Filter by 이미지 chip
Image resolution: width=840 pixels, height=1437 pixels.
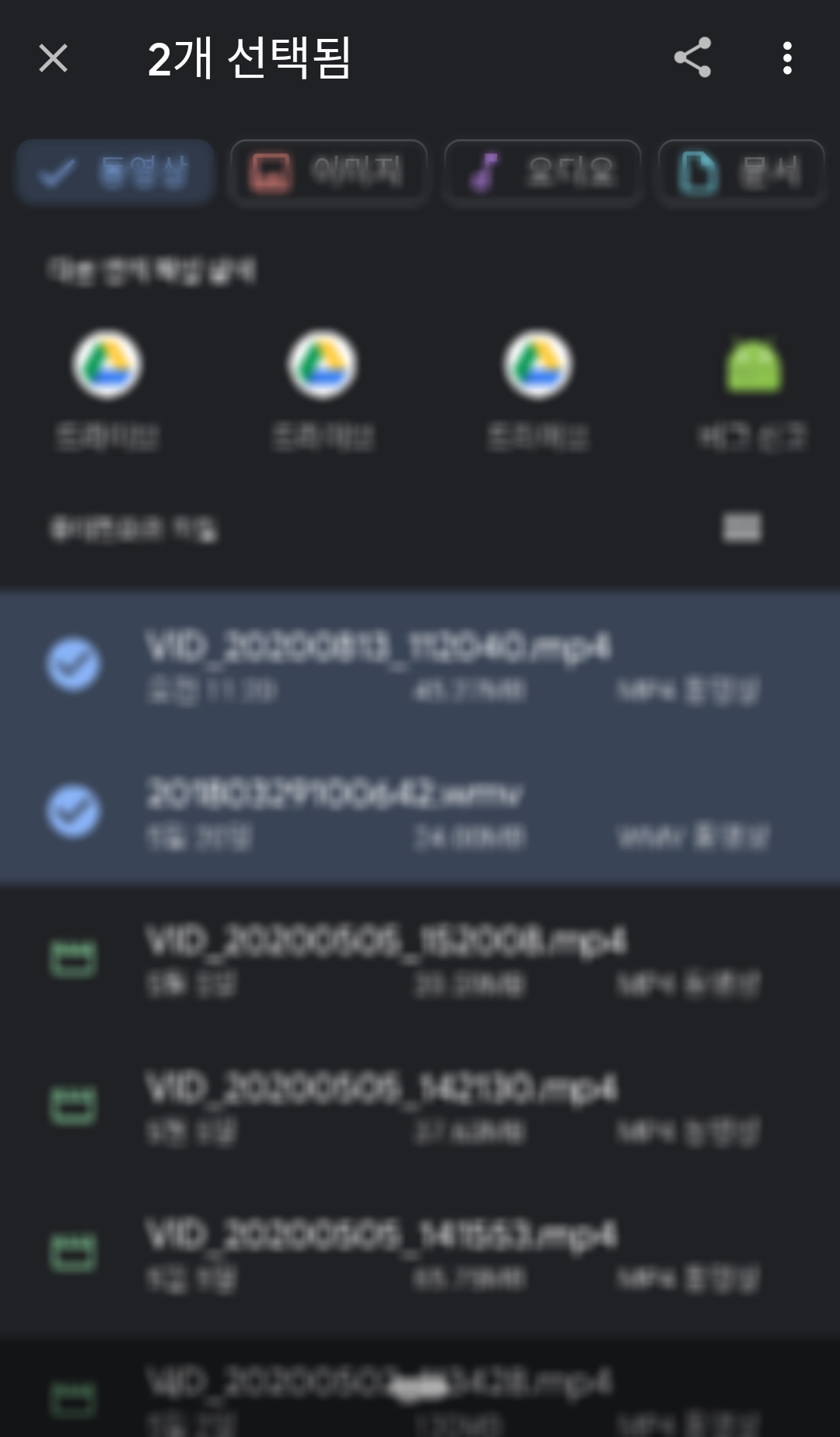pos(328,172)
